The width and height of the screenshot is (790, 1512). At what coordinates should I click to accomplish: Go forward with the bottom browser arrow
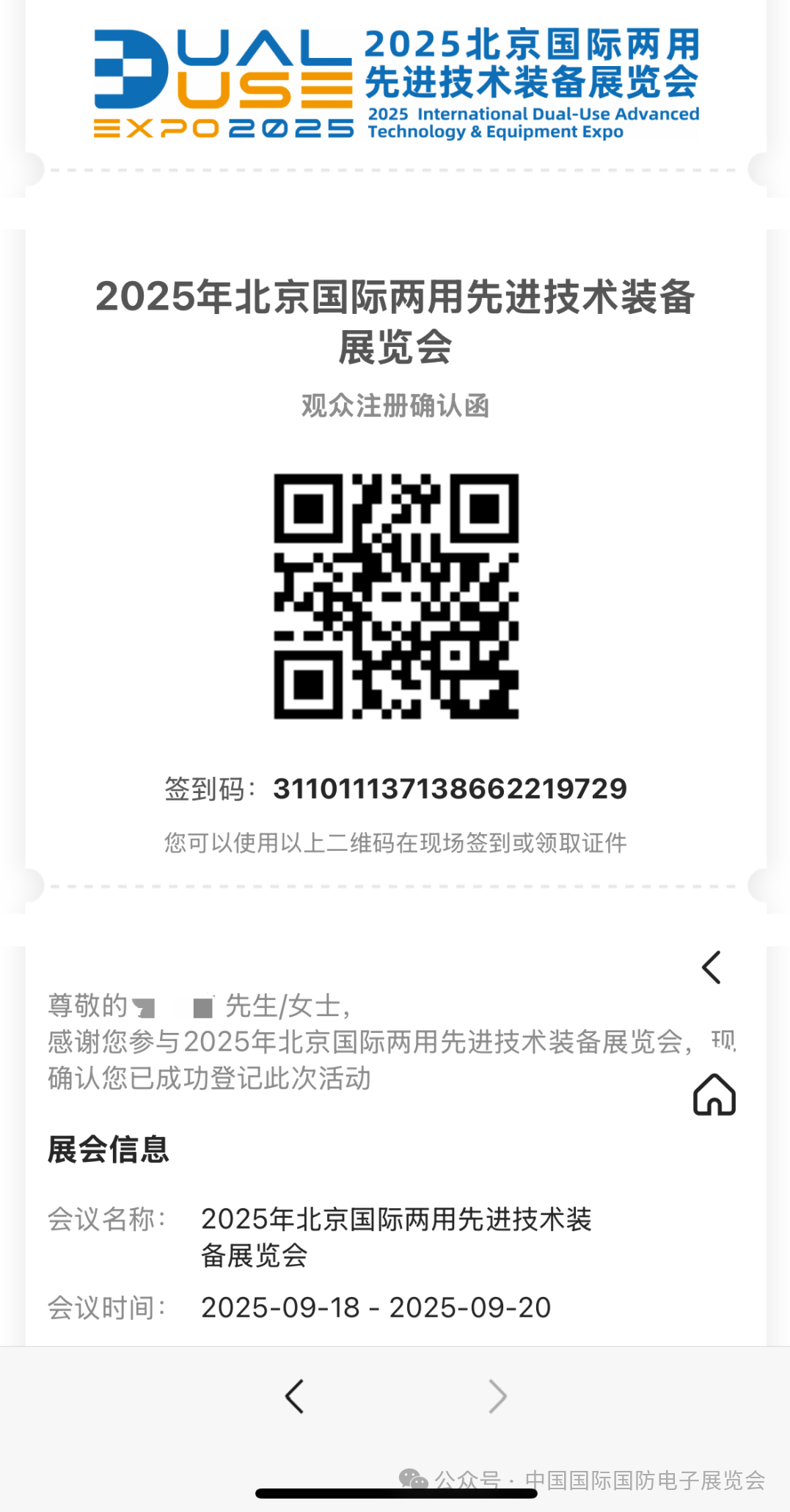click(x=497, y=1396)
